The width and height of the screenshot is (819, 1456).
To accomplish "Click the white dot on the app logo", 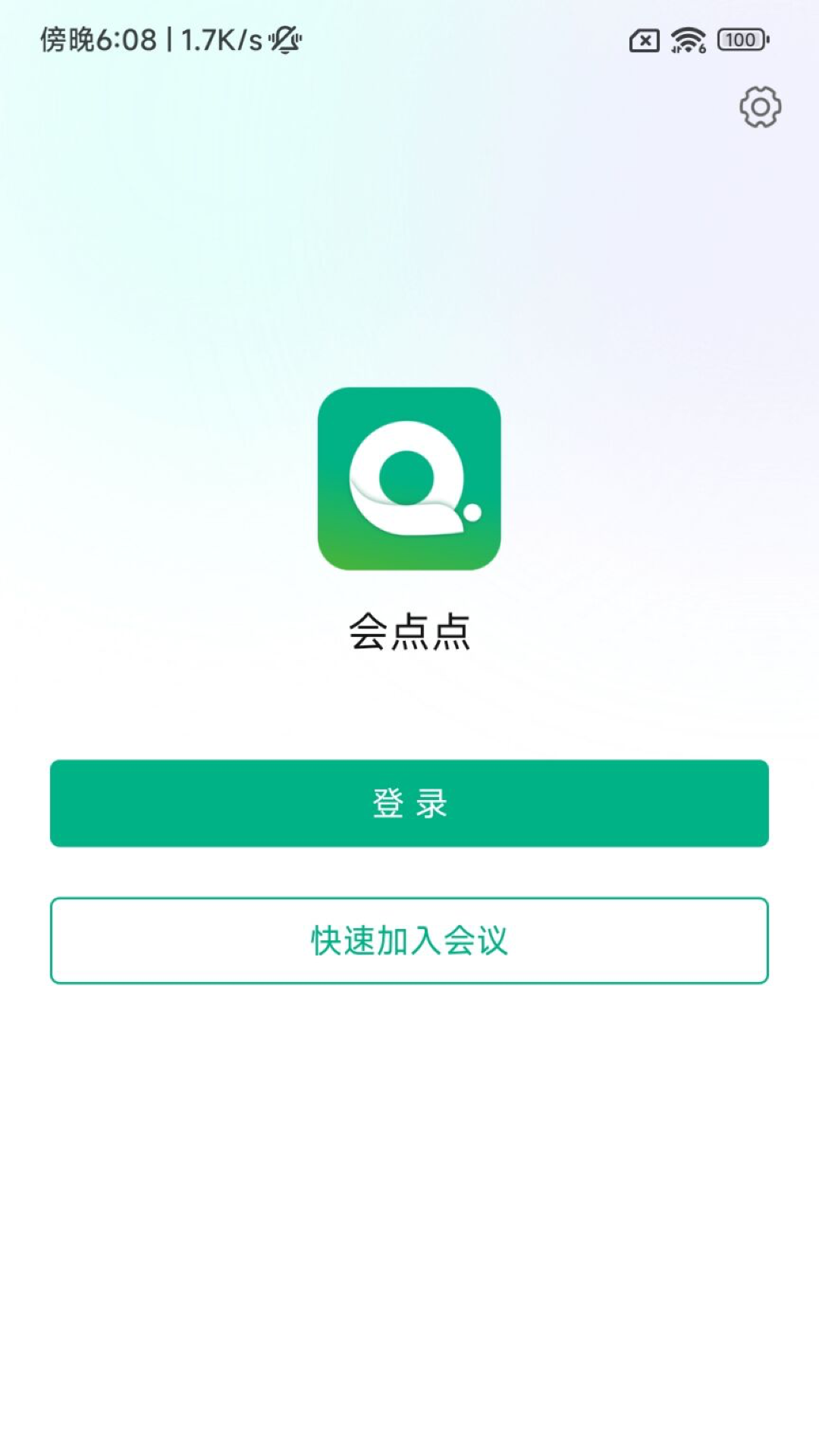I will coord(472,513).
